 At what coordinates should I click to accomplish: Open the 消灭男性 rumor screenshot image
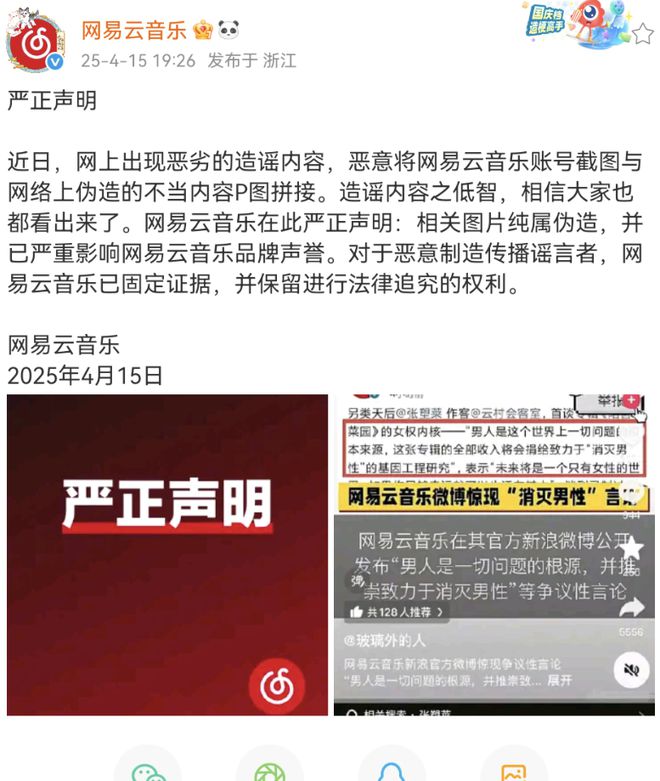[x=494, y=555]
